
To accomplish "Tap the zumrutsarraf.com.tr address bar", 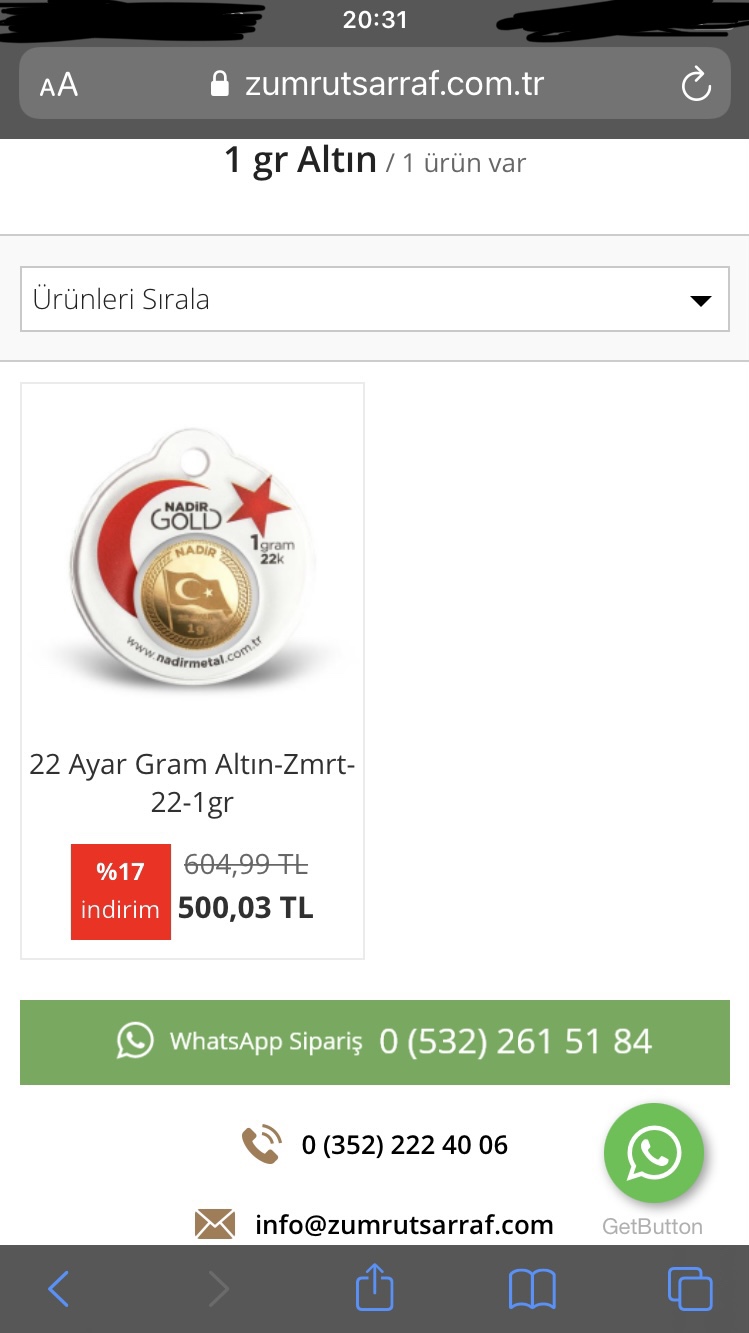I will 380,84.
